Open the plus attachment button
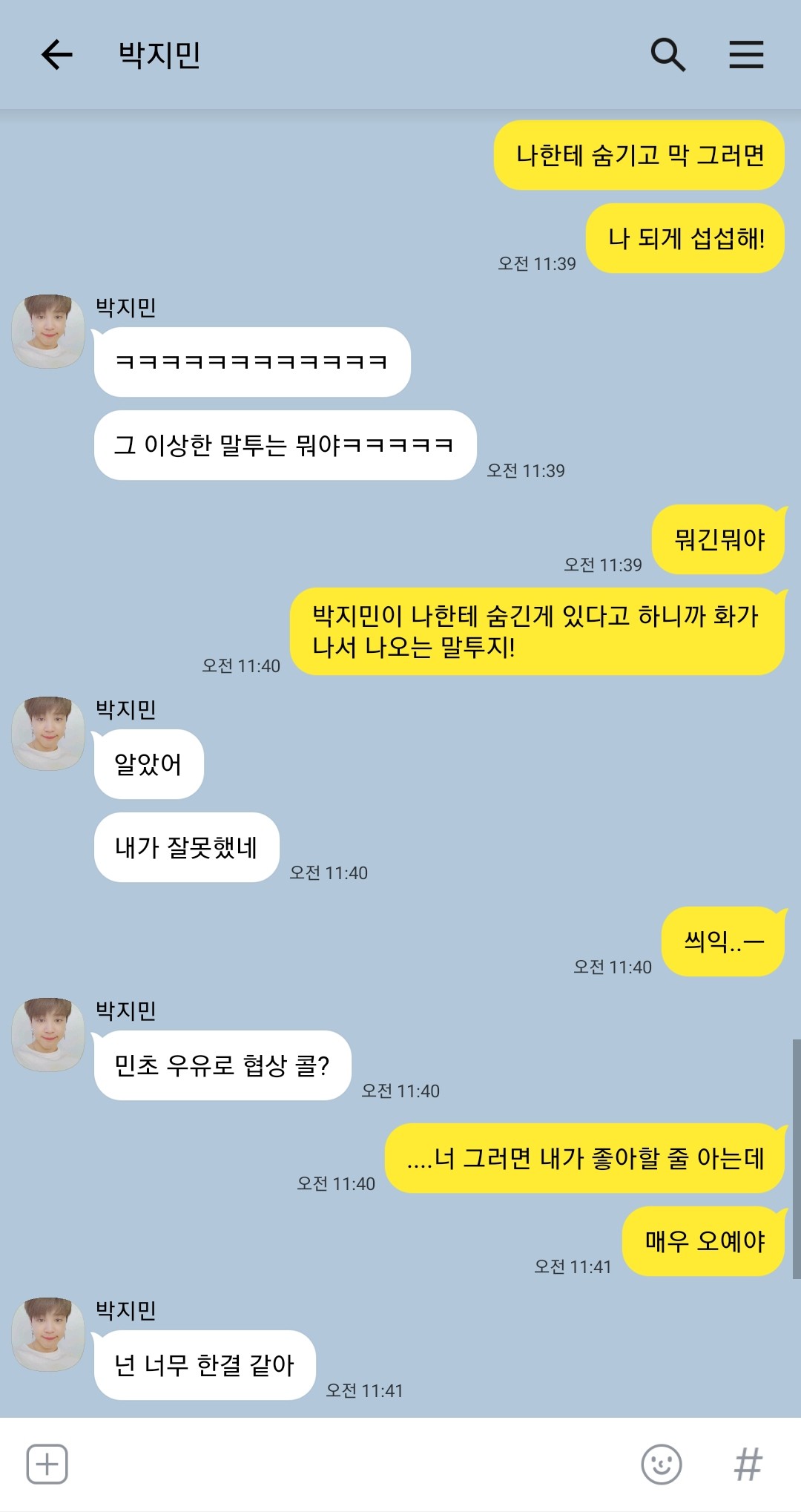The height and width of the screenshot is (1512, 801). (47, 1464)
